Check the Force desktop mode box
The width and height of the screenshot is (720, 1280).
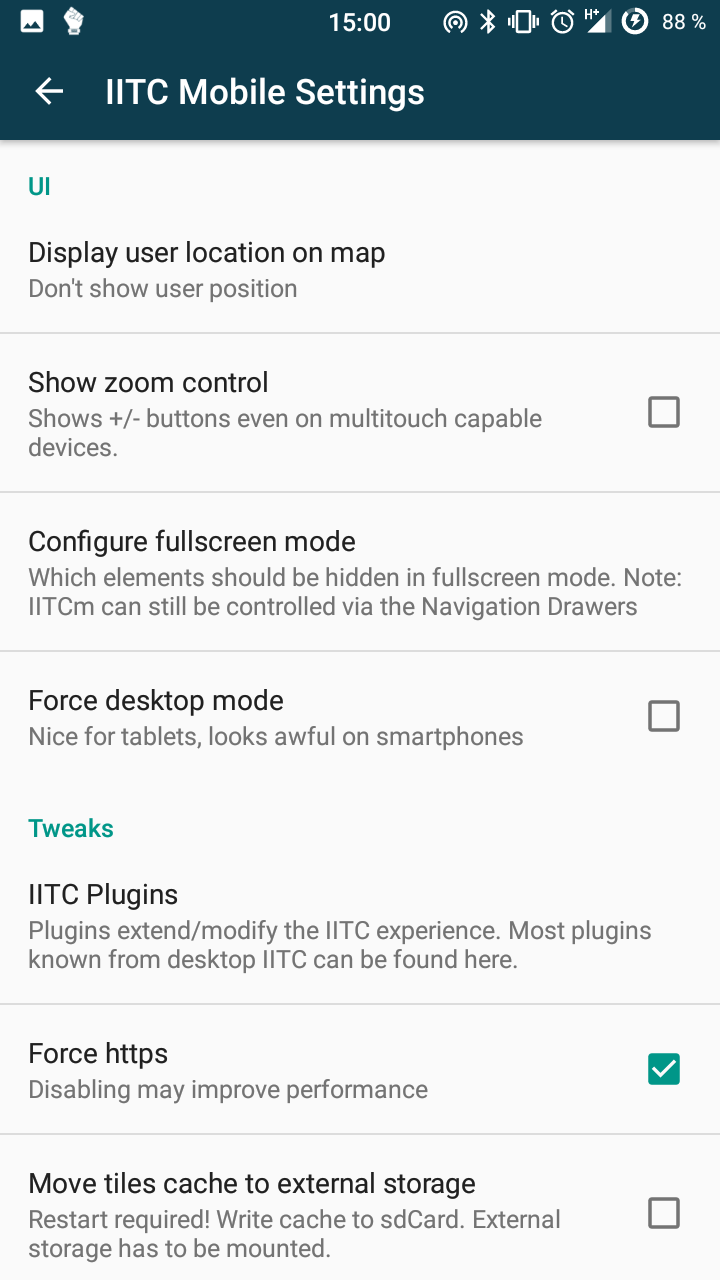664,716
